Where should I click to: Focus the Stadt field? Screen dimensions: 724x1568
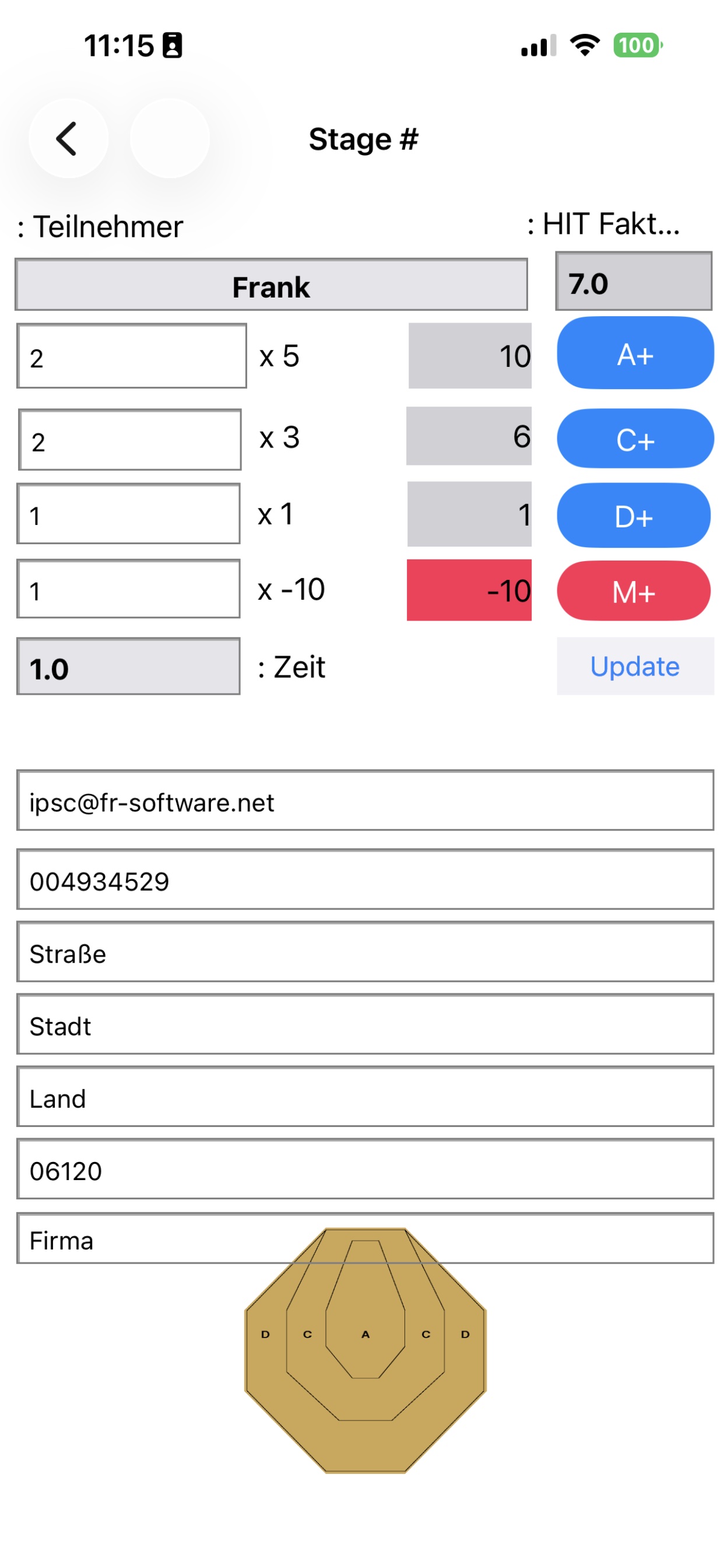[365, 1024]
